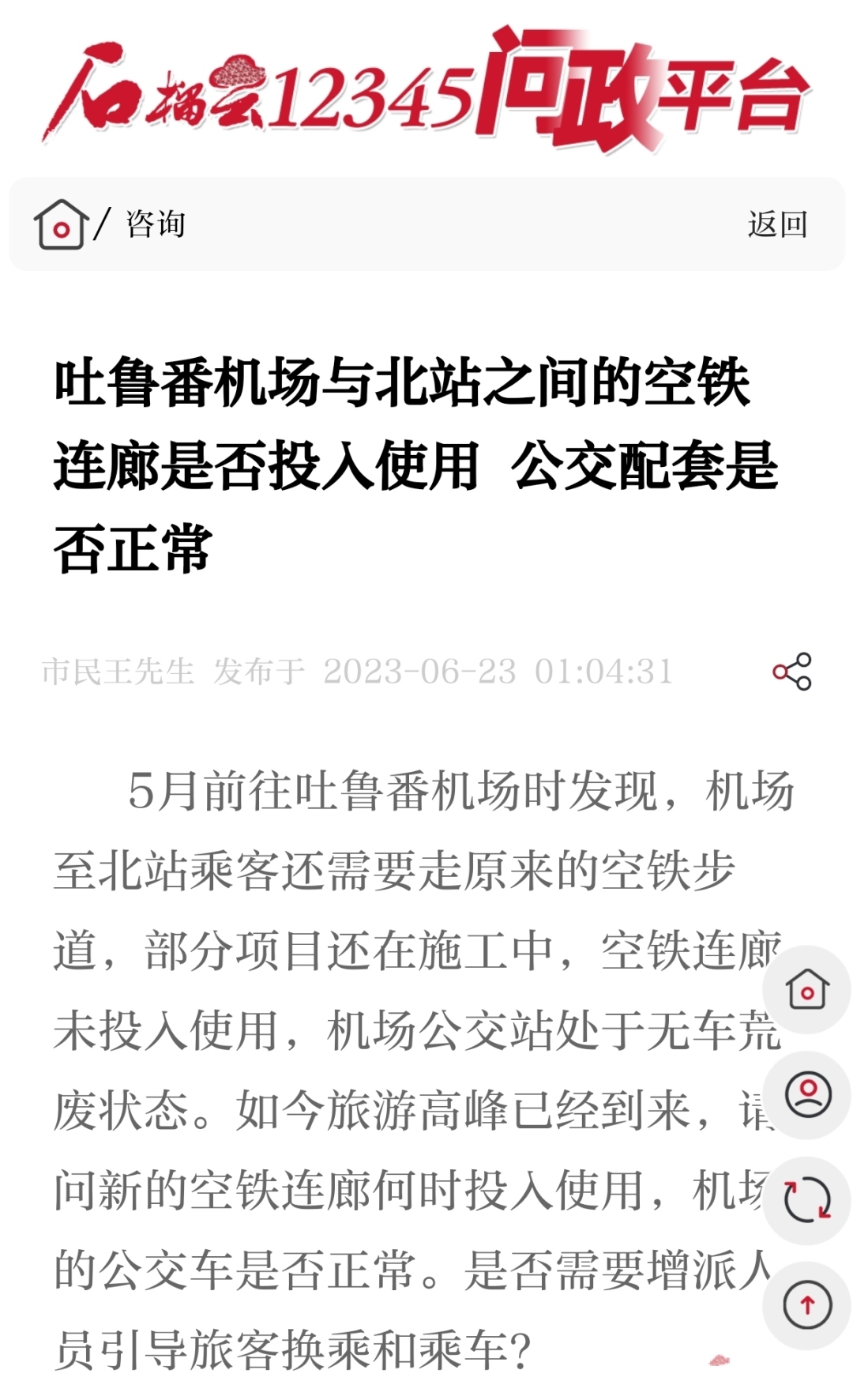
Task: Share this consultation post
Action: click(x=792, y=672)
